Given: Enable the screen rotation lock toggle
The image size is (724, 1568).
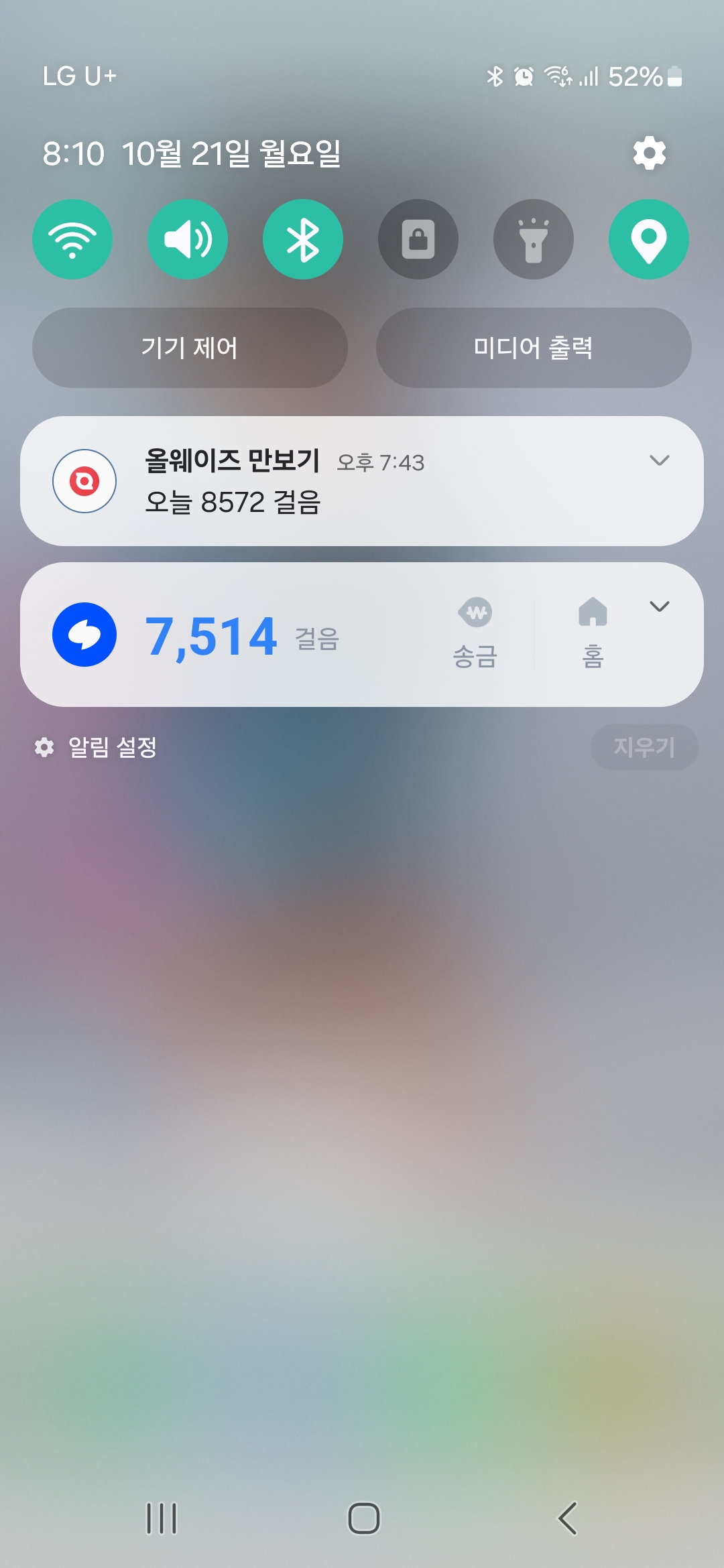Looking at the screenshot, I should (418, 239).
